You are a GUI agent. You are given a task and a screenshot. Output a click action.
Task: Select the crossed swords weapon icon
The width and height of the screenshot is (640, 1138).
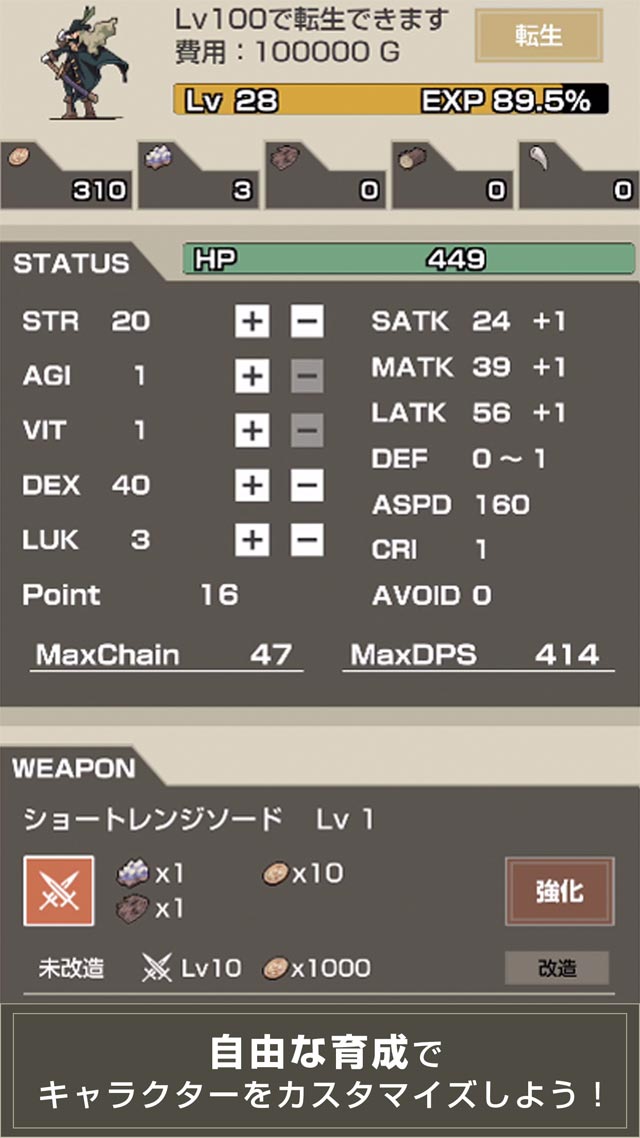(x=59, y=891)
